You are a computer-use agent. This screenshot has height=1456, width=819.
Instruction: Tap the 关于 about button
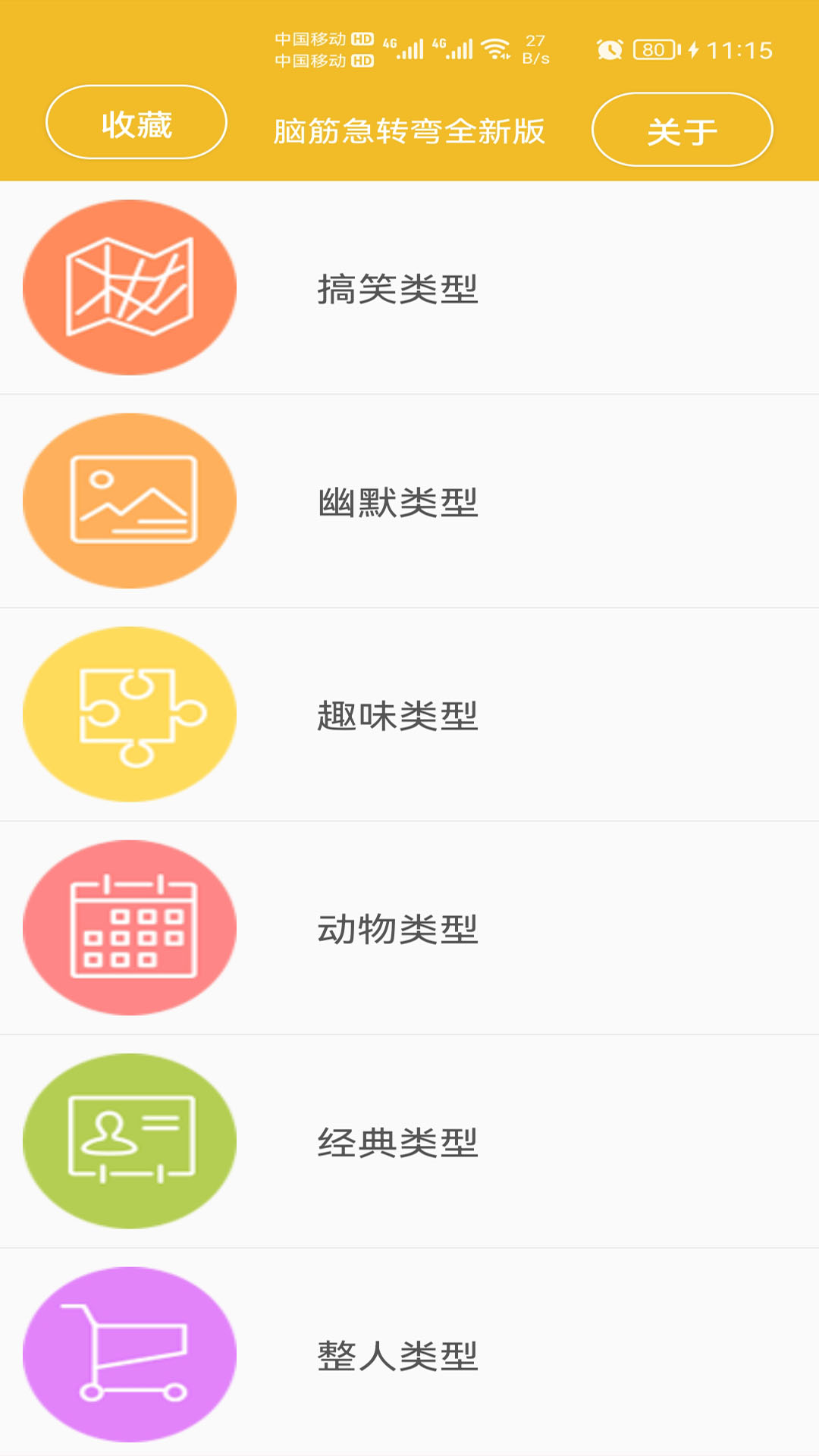coord(682,130)
